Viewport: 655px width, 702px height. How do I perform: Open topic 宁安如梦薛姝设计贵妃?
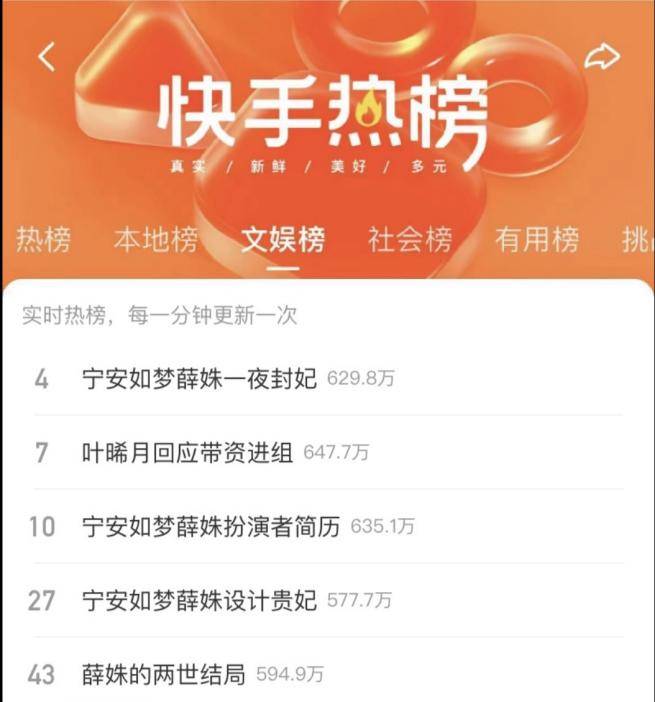(199, 601)
